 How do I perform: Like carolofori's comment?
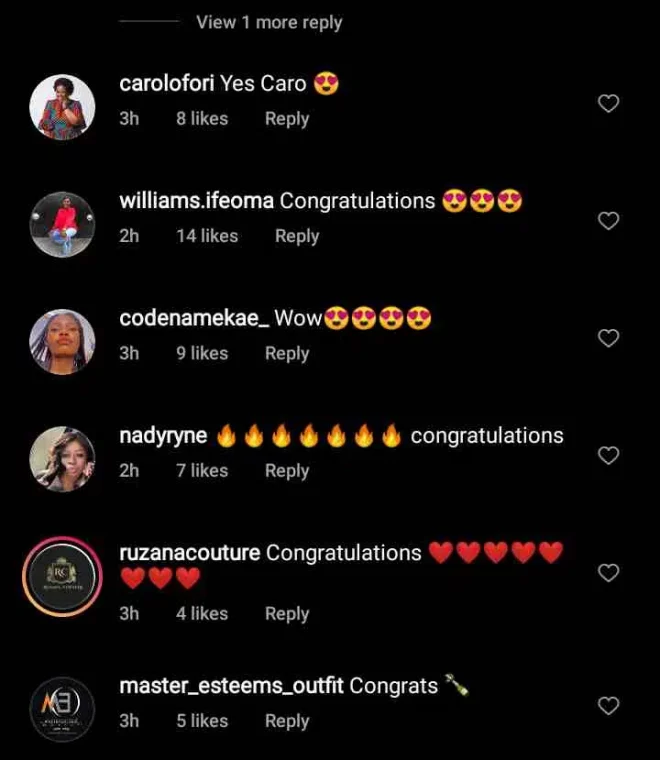(608, 103)
